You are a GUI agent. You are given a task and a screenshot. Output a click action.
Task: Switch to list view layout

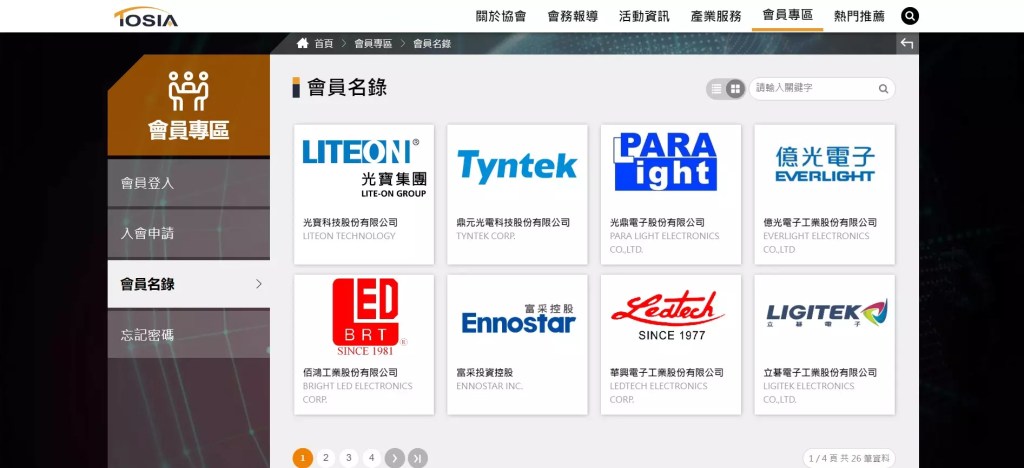click(716, 89)
